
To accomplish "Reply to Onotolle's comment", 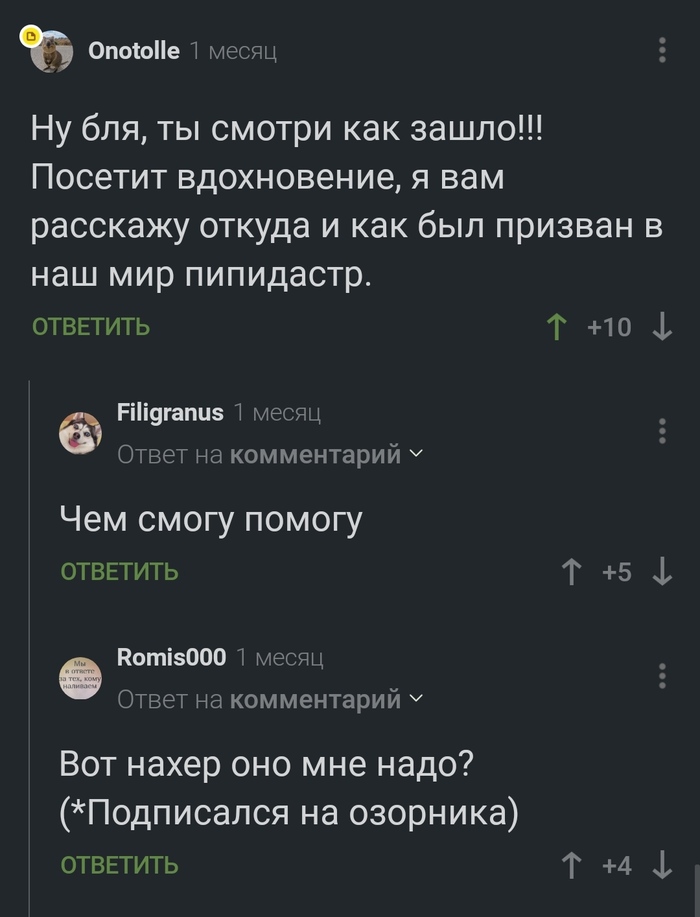I will [x=91, y=327].
